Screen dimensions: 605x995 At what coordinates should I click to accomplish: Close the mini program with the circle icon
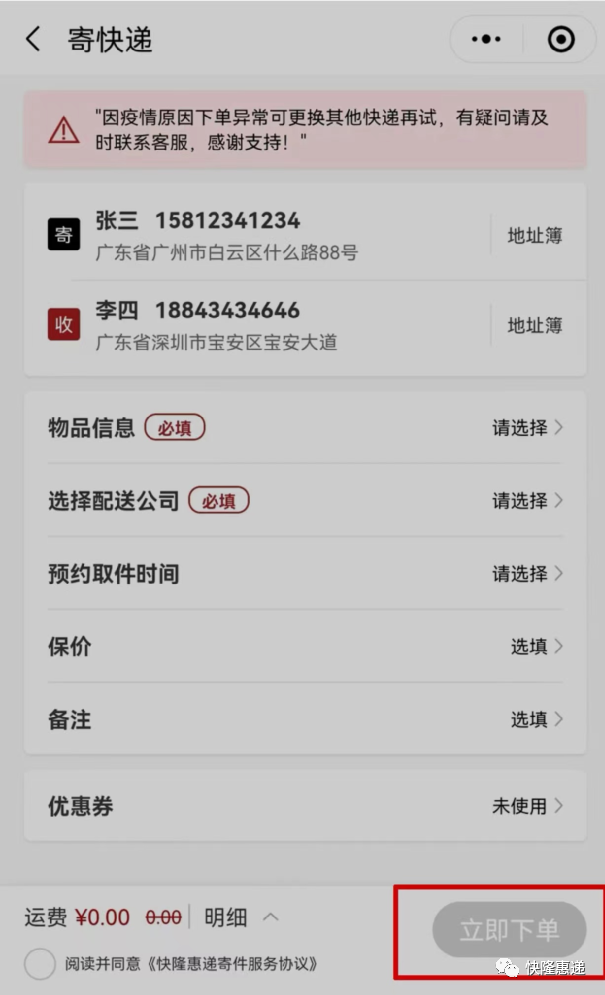(561, 39)
